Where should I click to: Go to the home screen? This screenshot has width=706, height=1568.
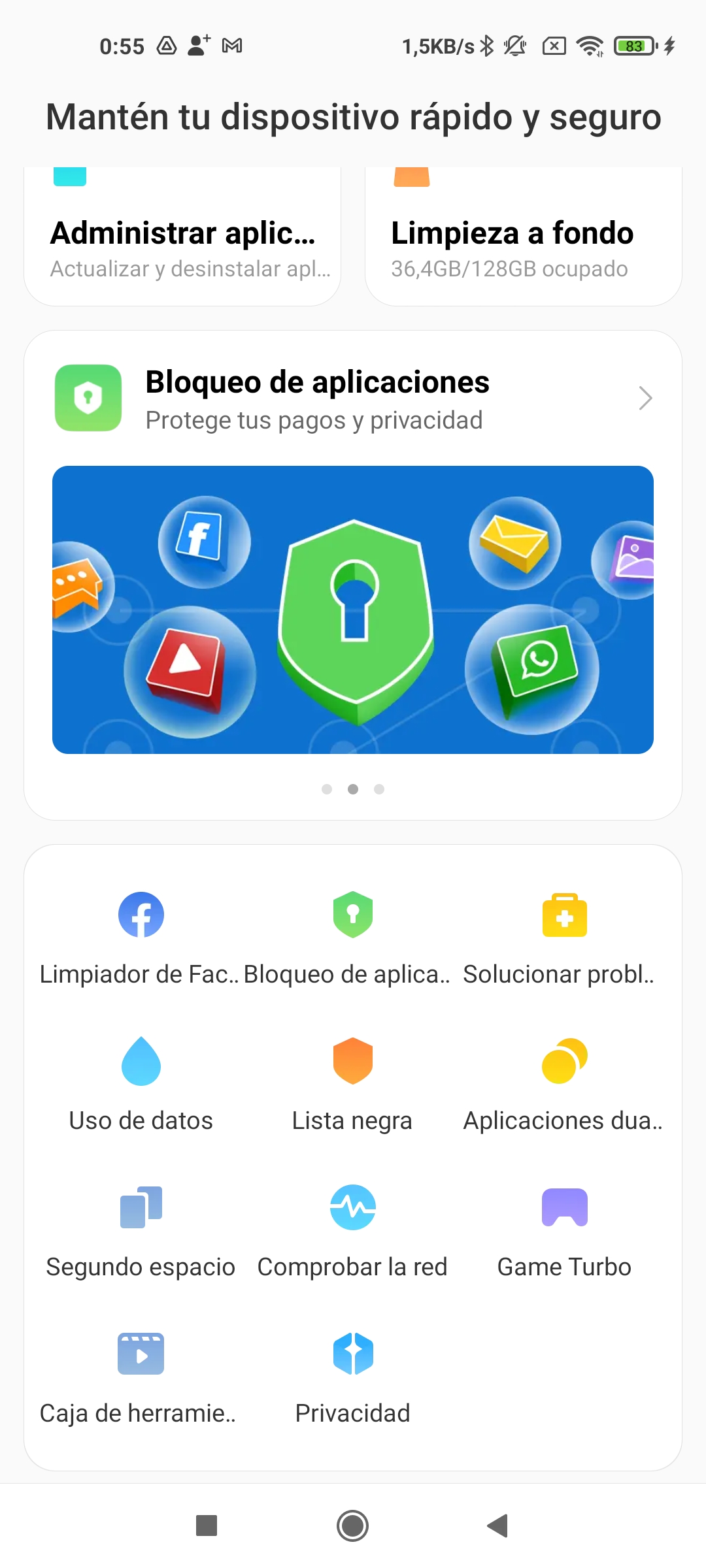pyautogui.click(x=353, y=1526)
